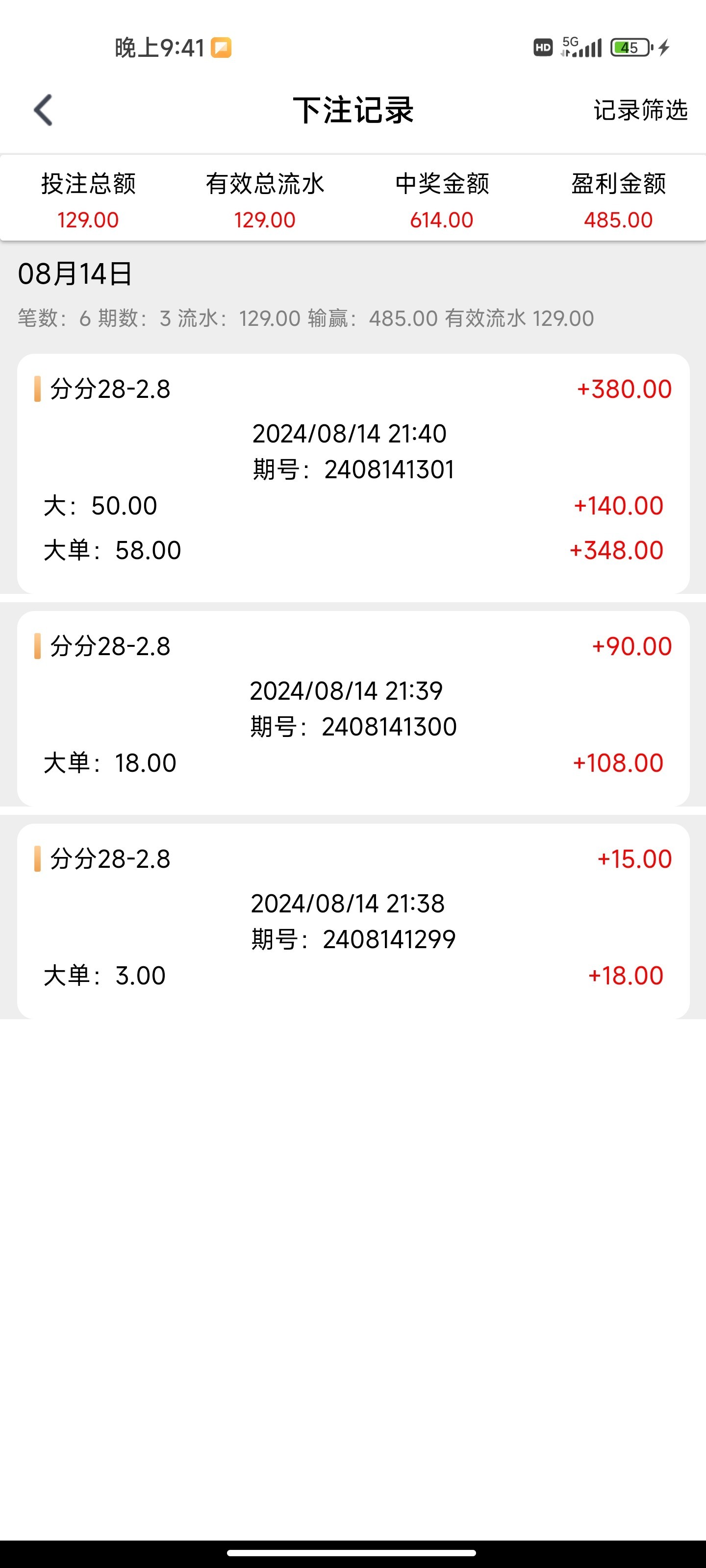Open 记录筛选 record filter
Image resolution: width=706 pixels, height=1568 pixels.
coord(640,110)
